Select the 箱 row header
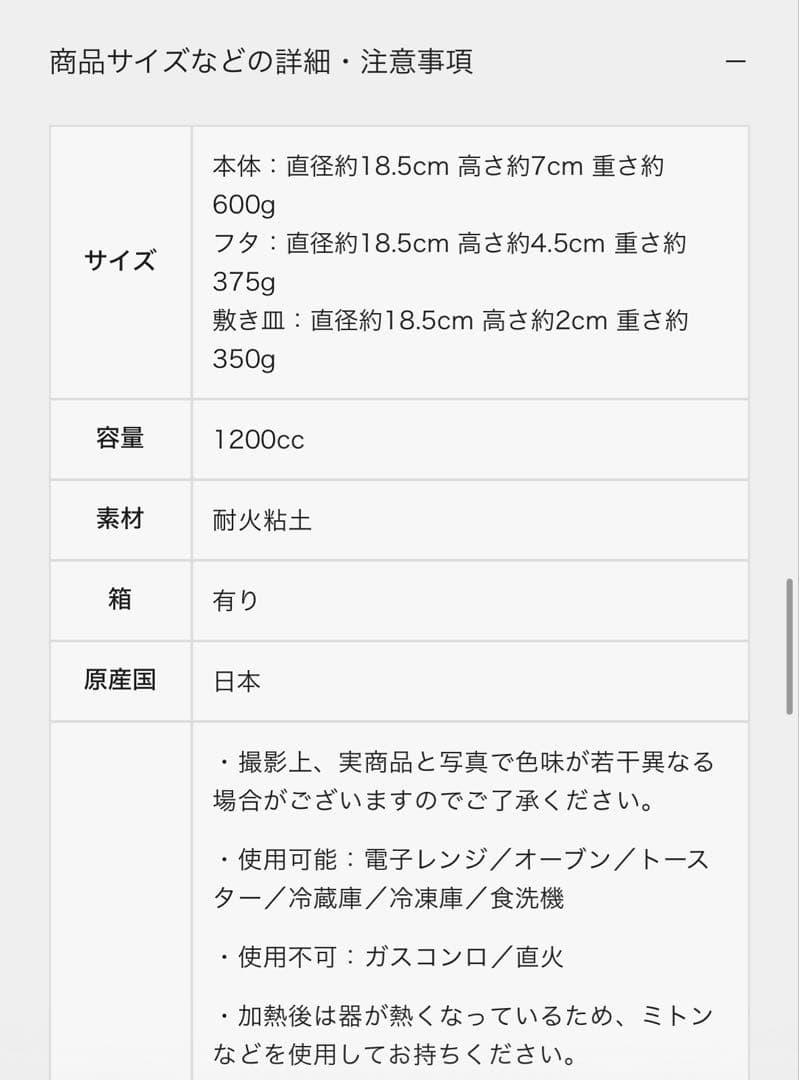 (x=120, y=600)
